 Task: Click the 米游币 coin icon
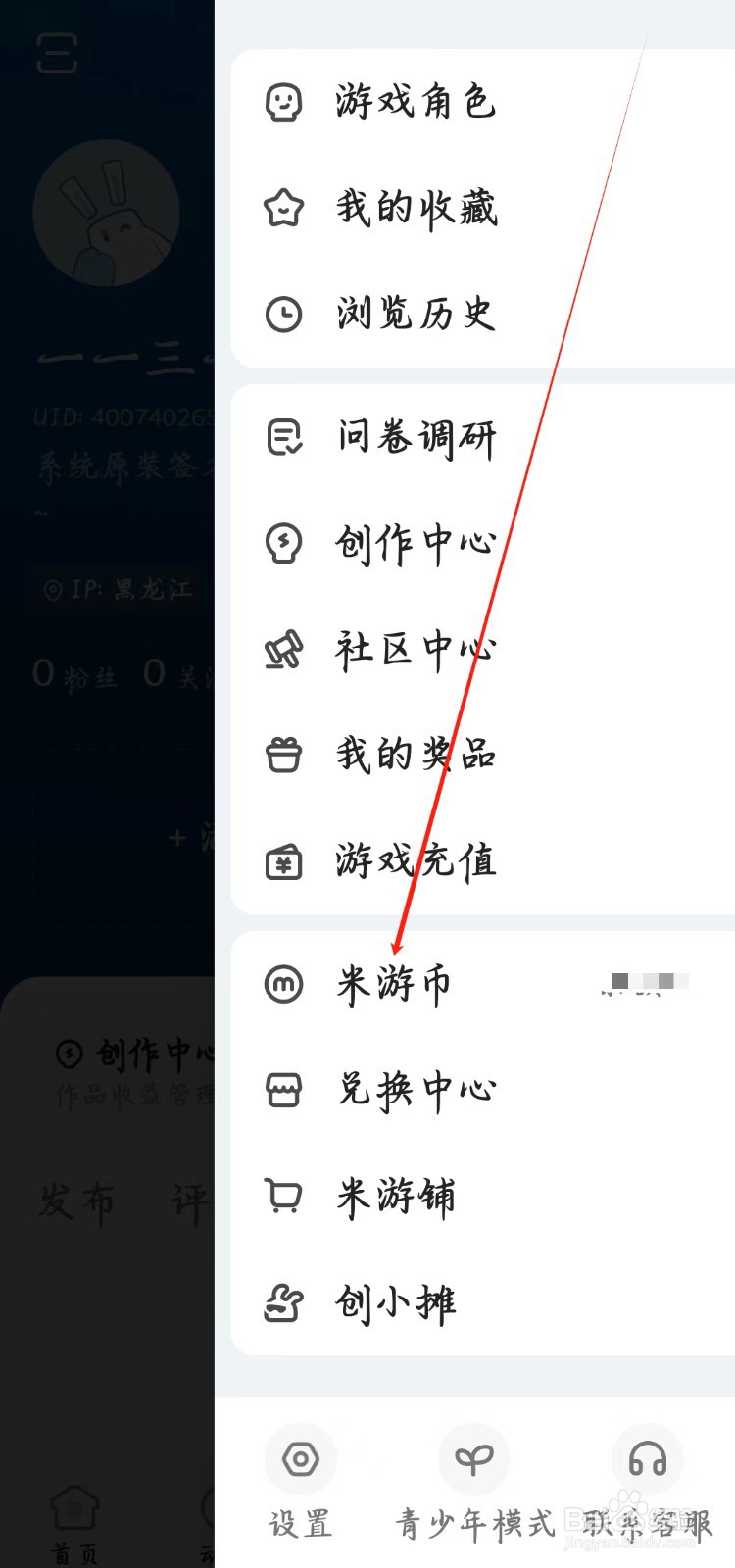coord(283,986)
